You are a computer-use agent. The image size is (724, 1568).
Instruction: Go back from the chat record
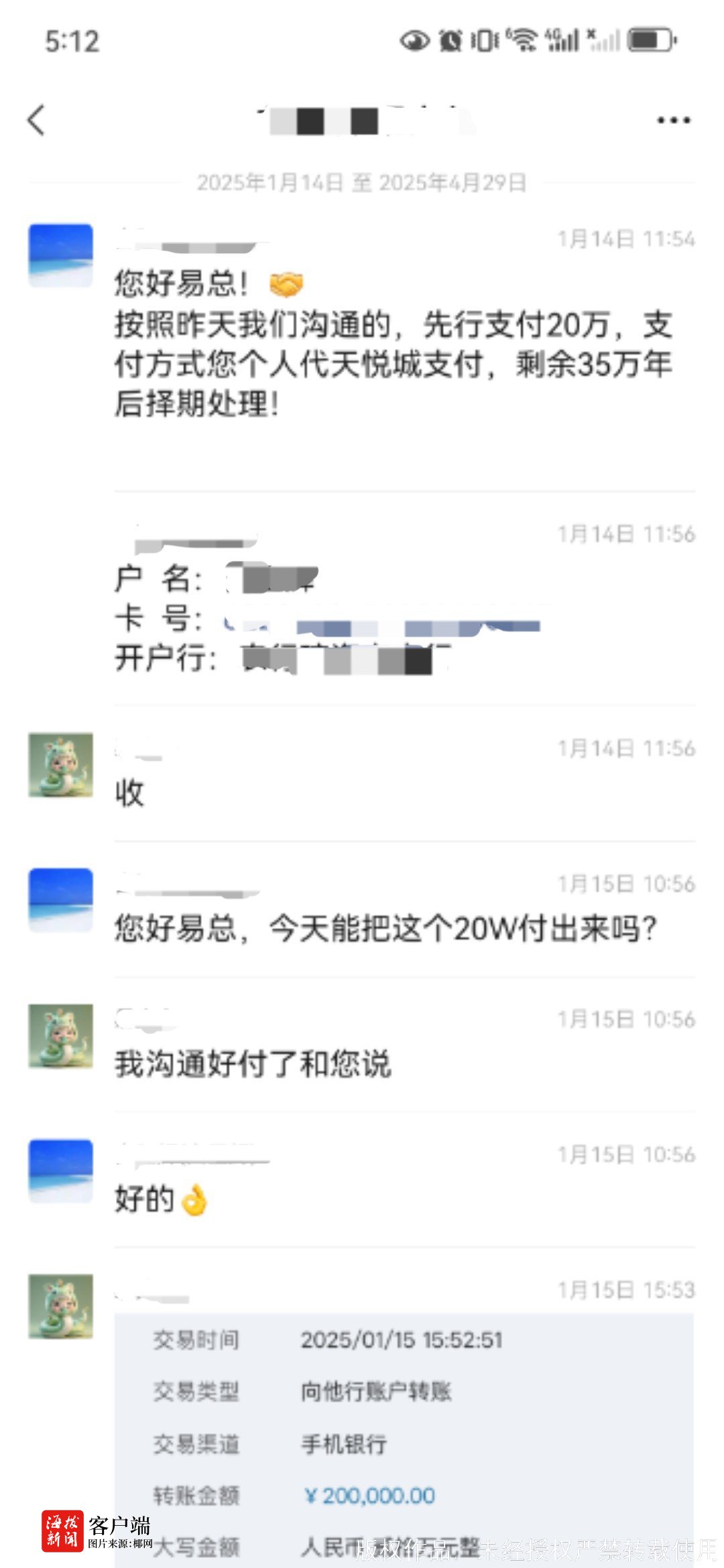click(x=37, y=121)
